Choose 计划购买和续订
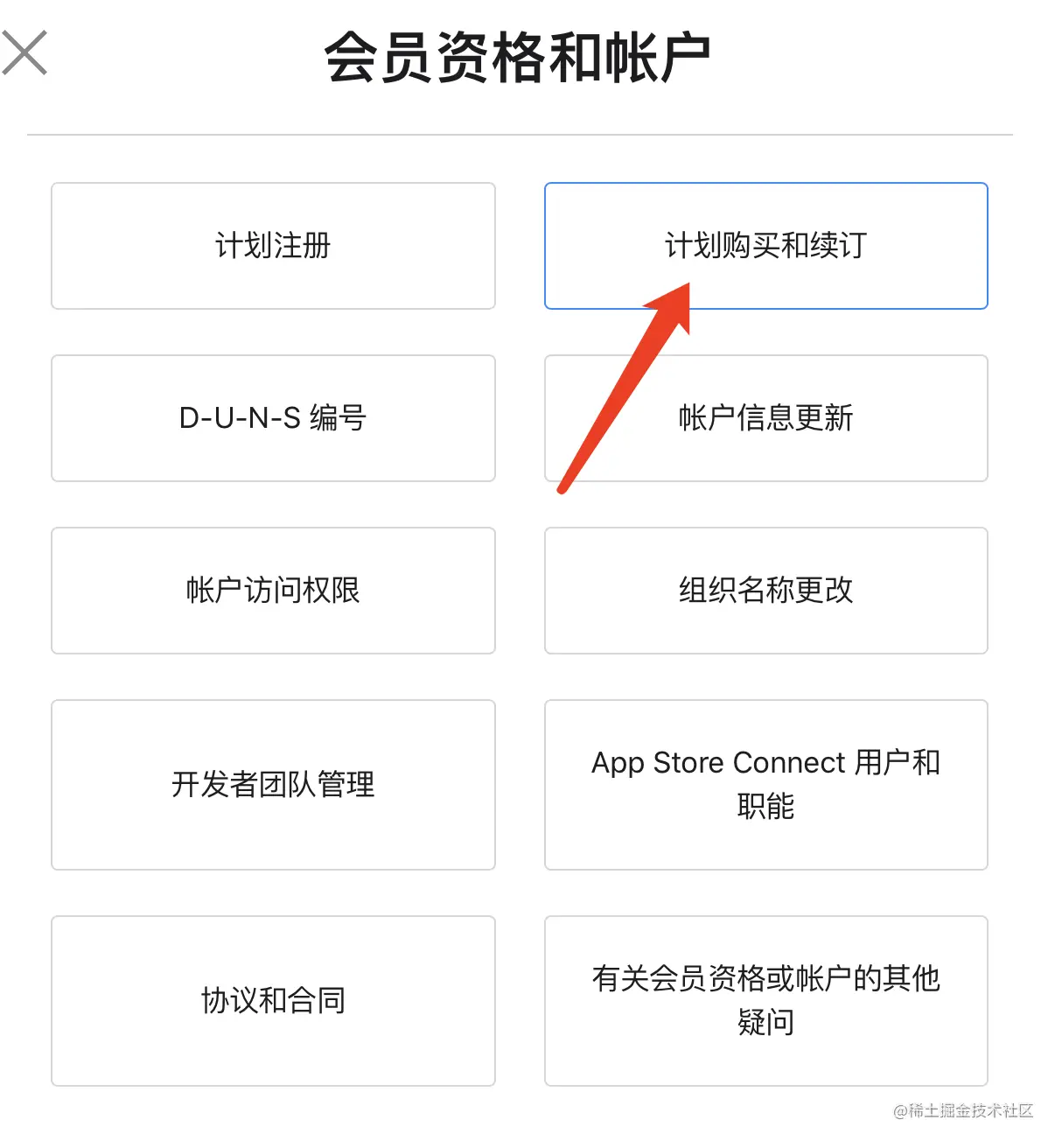This screenshot has height=1148, width=1062. pyautogui.click(x=765, y=246)
